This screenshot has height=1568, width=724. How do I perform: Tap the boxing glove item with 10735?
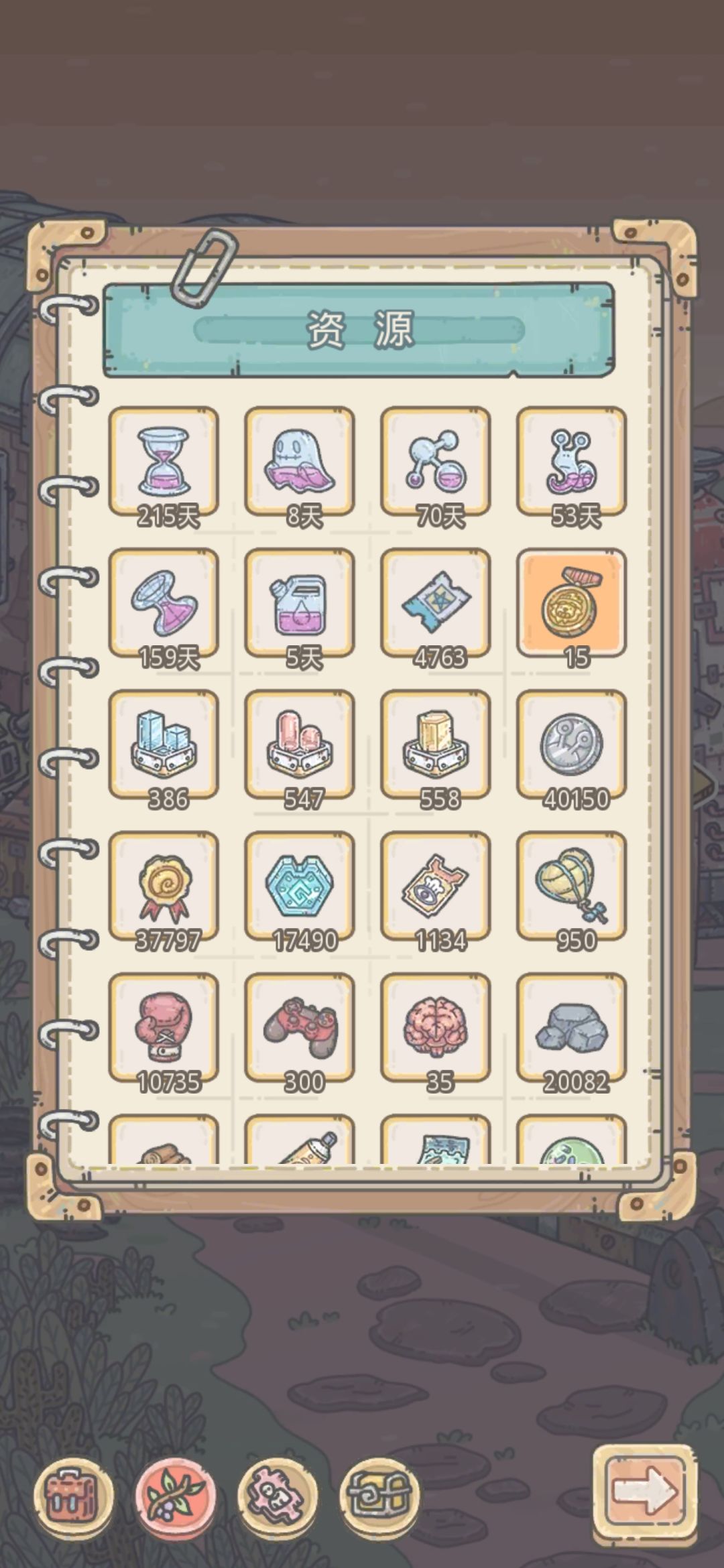pyautogui.click(x=164, y=1027)
